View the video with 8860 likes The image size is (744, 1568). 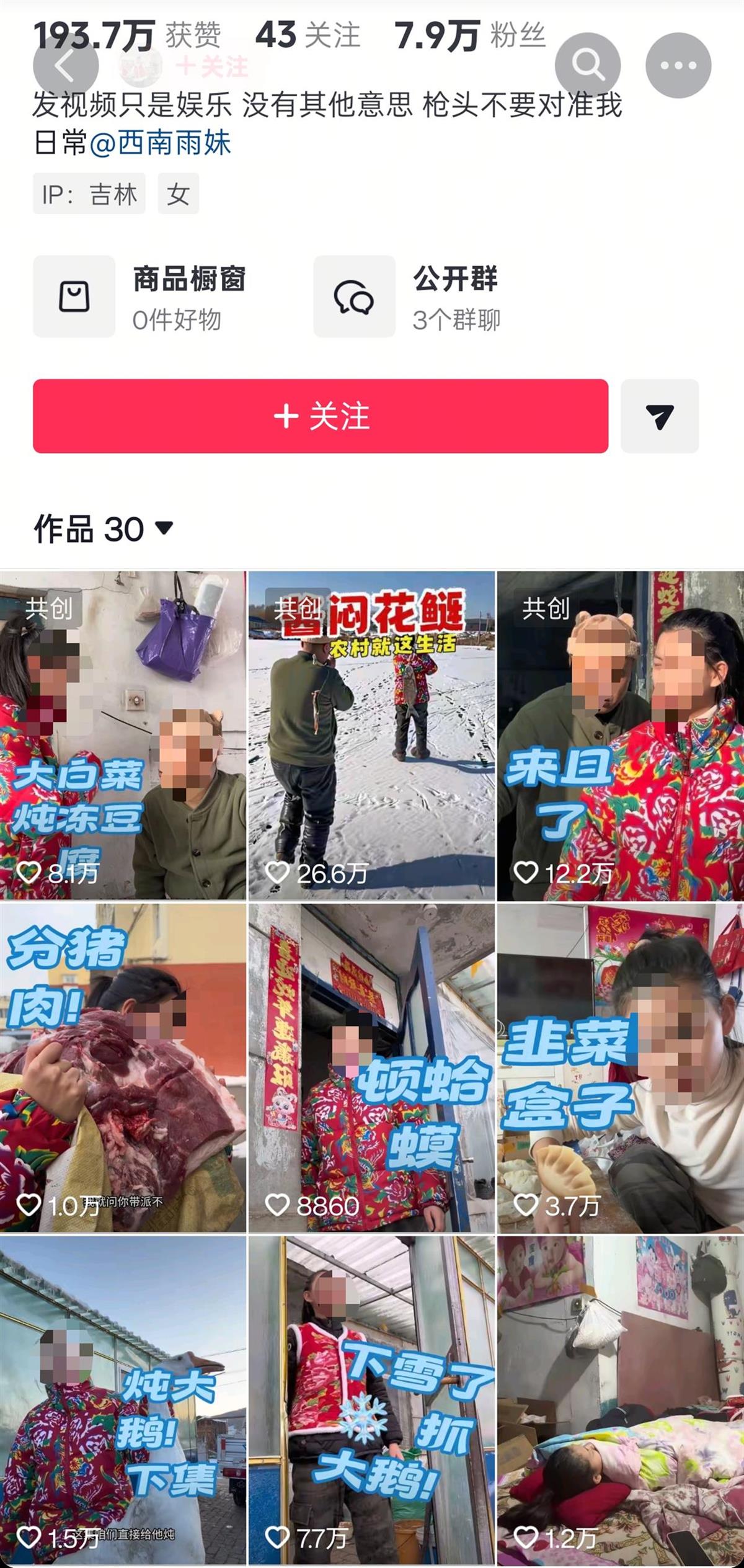tap(371, 1067)
